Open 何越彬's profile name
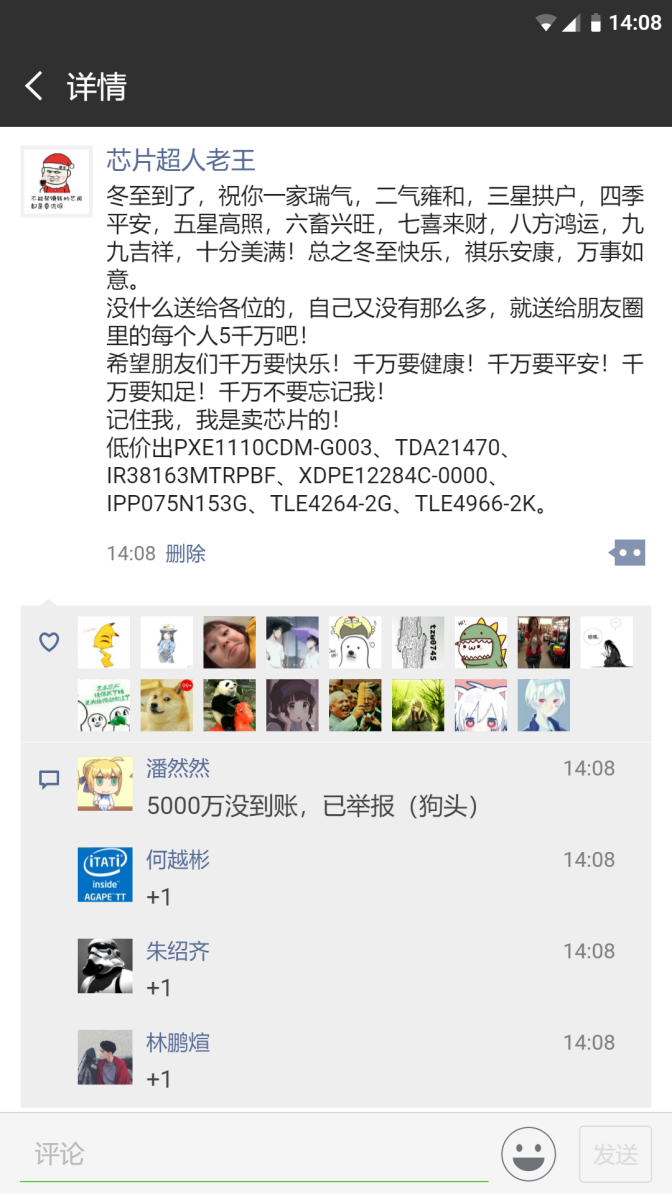Screen dimensions: 672x1195 pos(178,860)
